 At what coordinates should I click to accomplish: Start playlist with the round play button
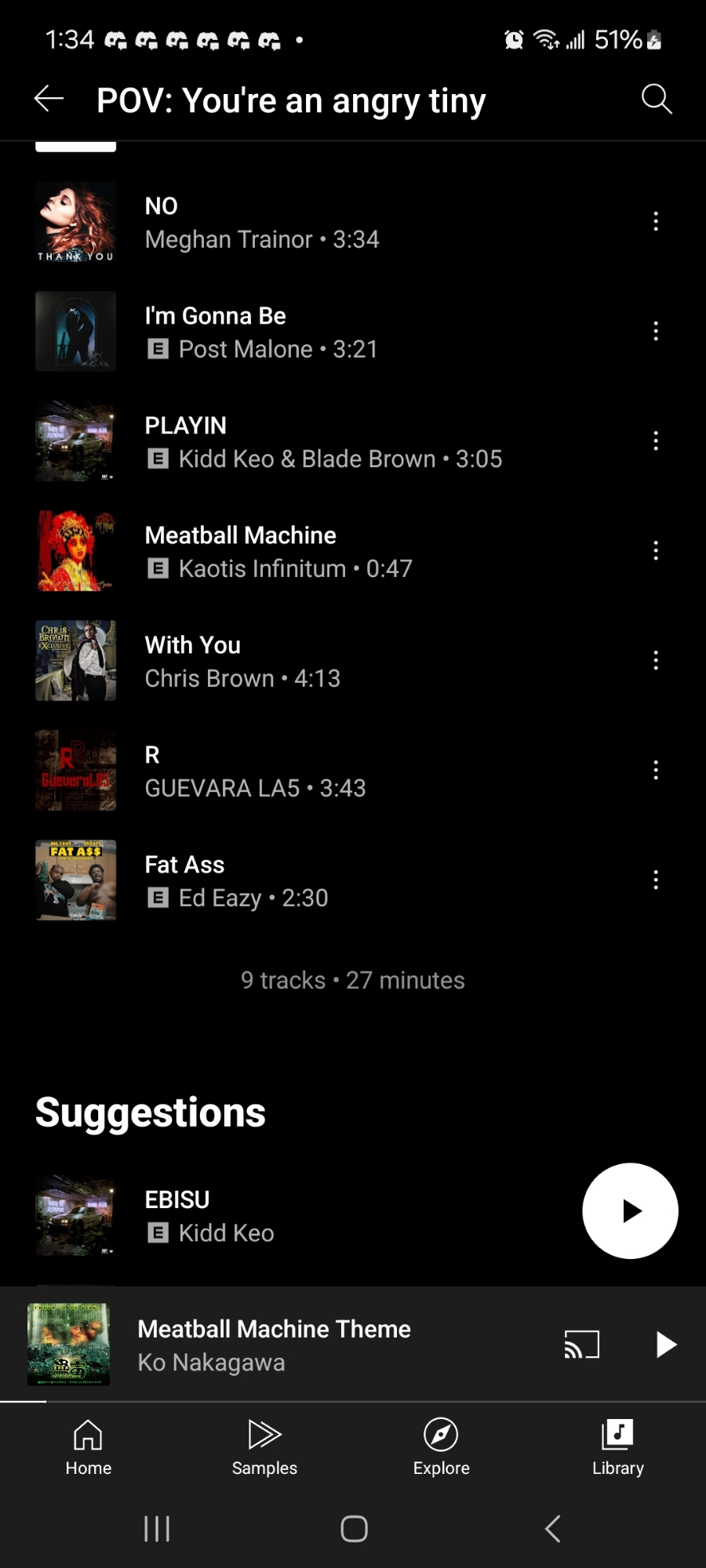[x=630, y=1210]
